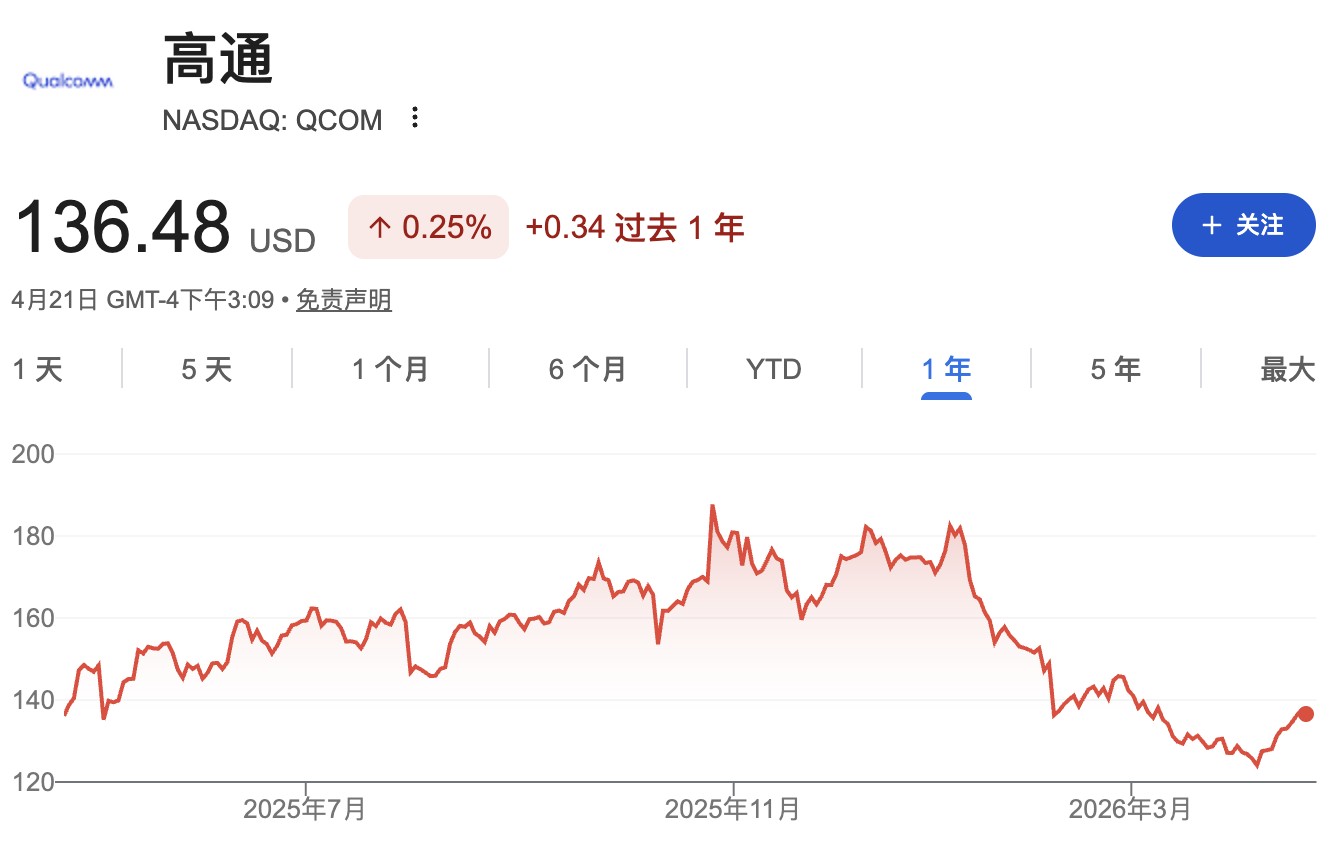Switch to the 最大 range
This screenshot has width=1338, height=852.
(x=1287, y=370)
